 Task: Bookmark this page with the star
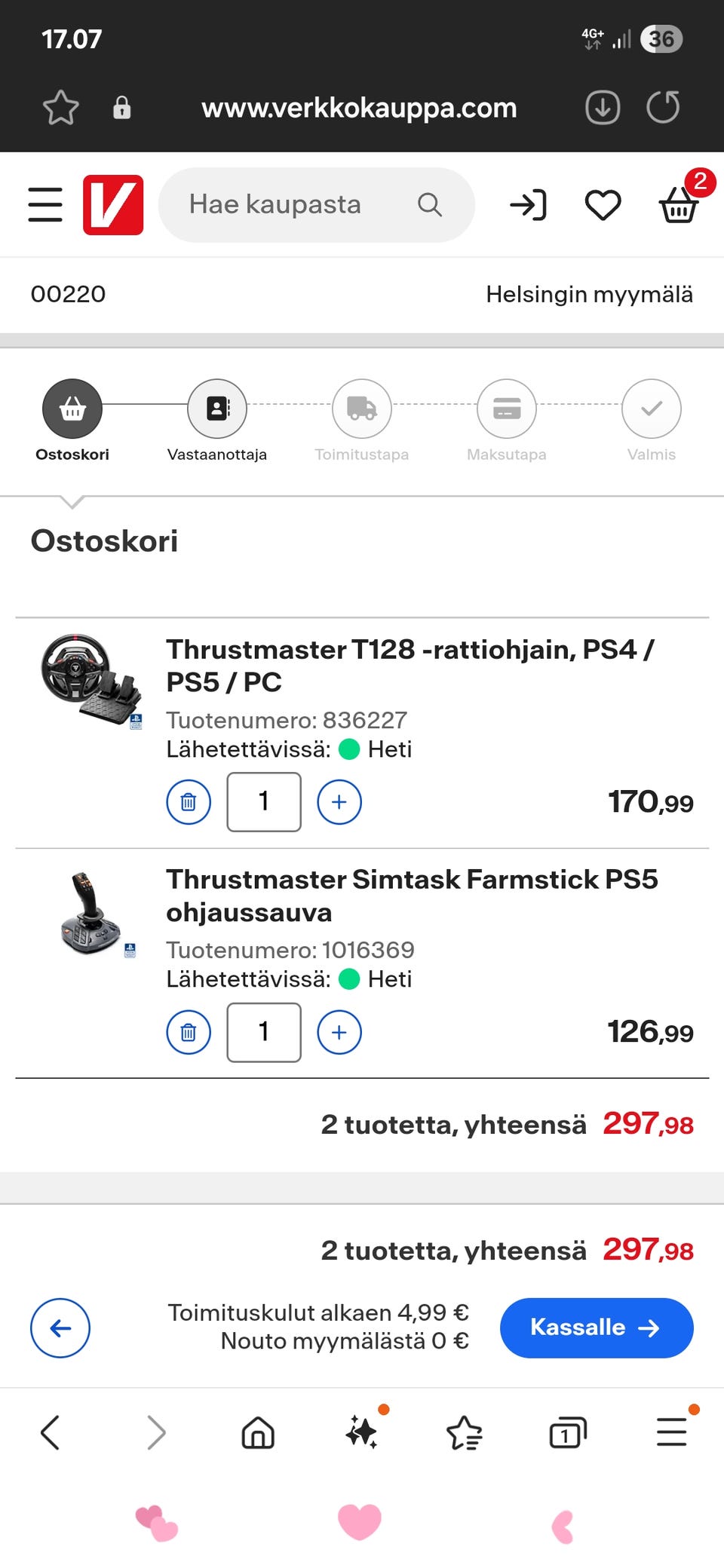tap(61, 107)
